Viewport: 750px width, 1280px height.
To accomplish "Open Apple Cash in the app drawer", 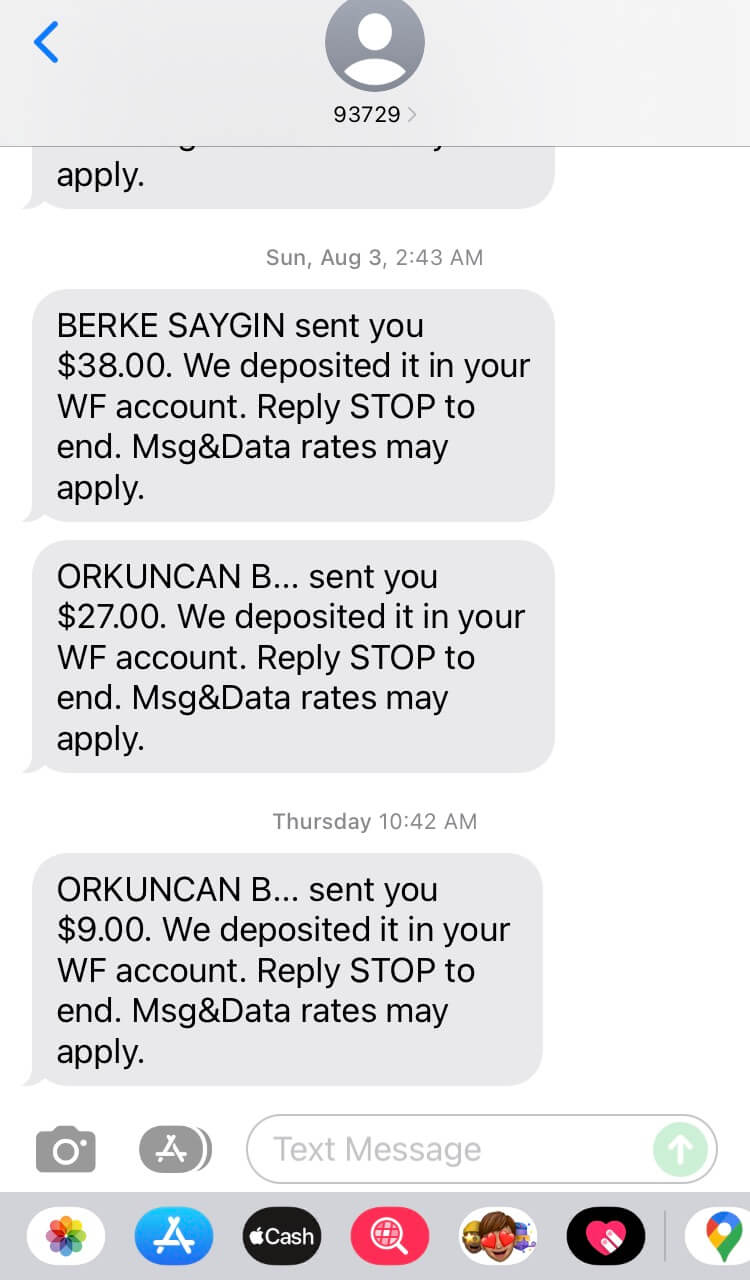I will (x=282, y=1236).
